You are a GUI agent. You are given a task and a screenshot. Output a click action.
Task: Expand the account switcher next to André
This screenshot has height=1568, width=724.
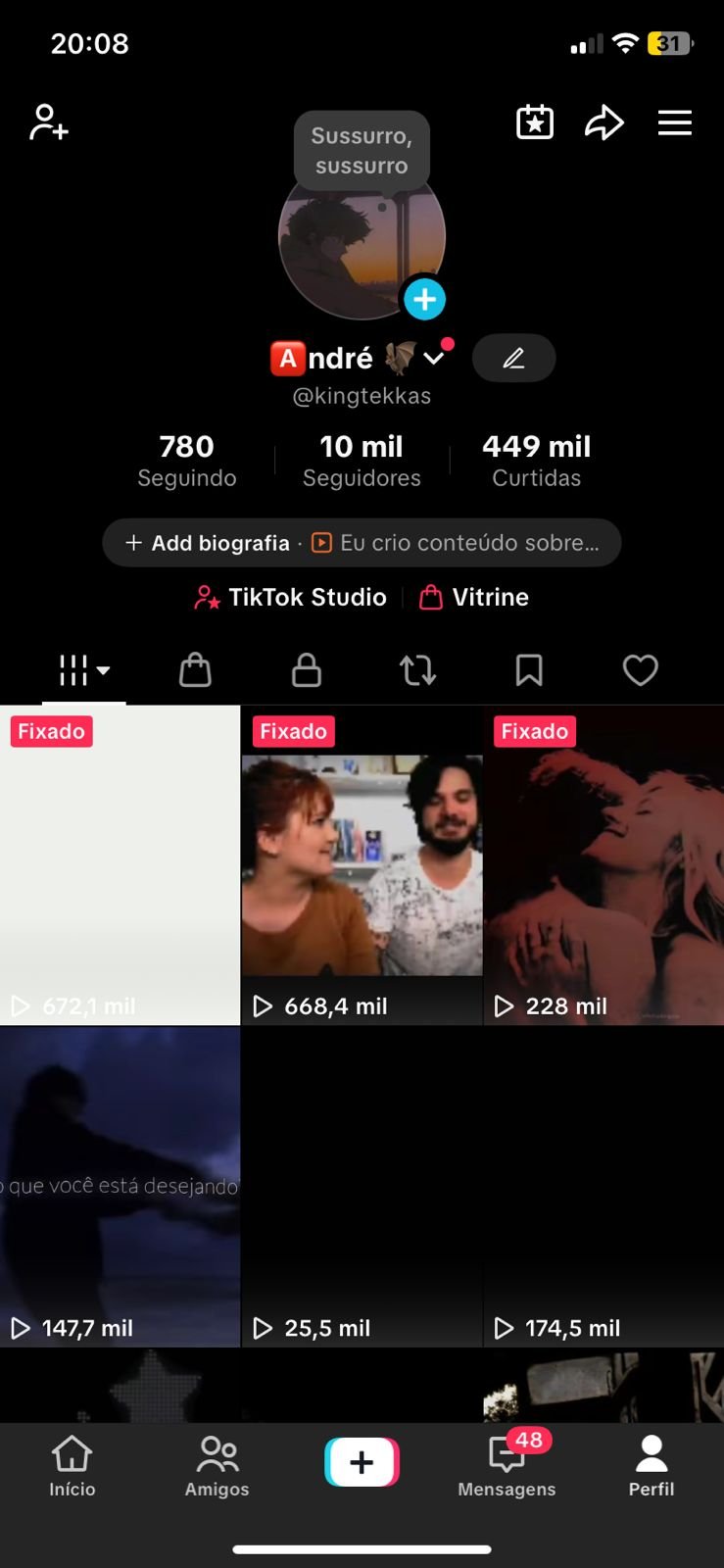click(x=434, y=359)
